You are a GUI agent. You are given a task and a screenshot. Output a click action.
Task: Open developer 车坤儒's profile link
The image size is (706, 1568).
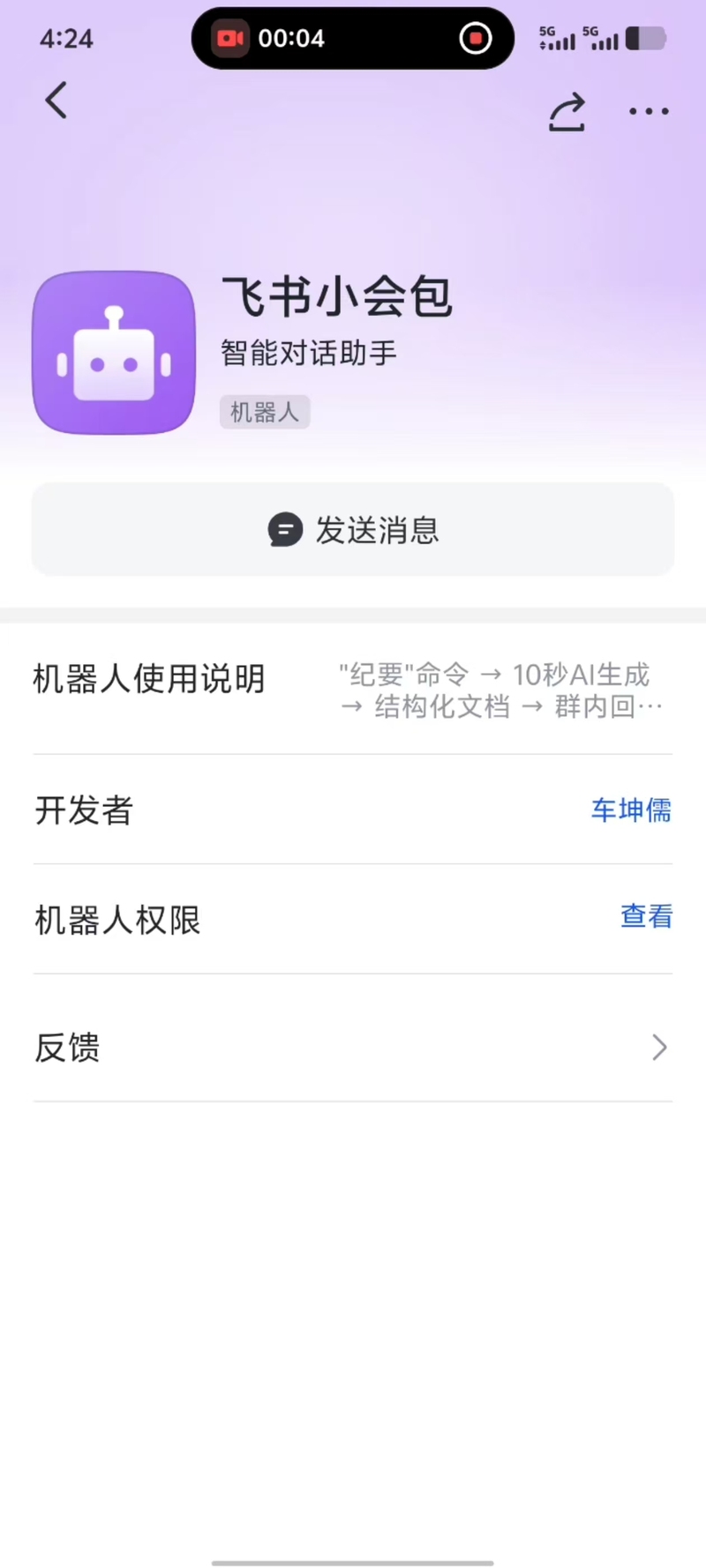coord(631,810)
